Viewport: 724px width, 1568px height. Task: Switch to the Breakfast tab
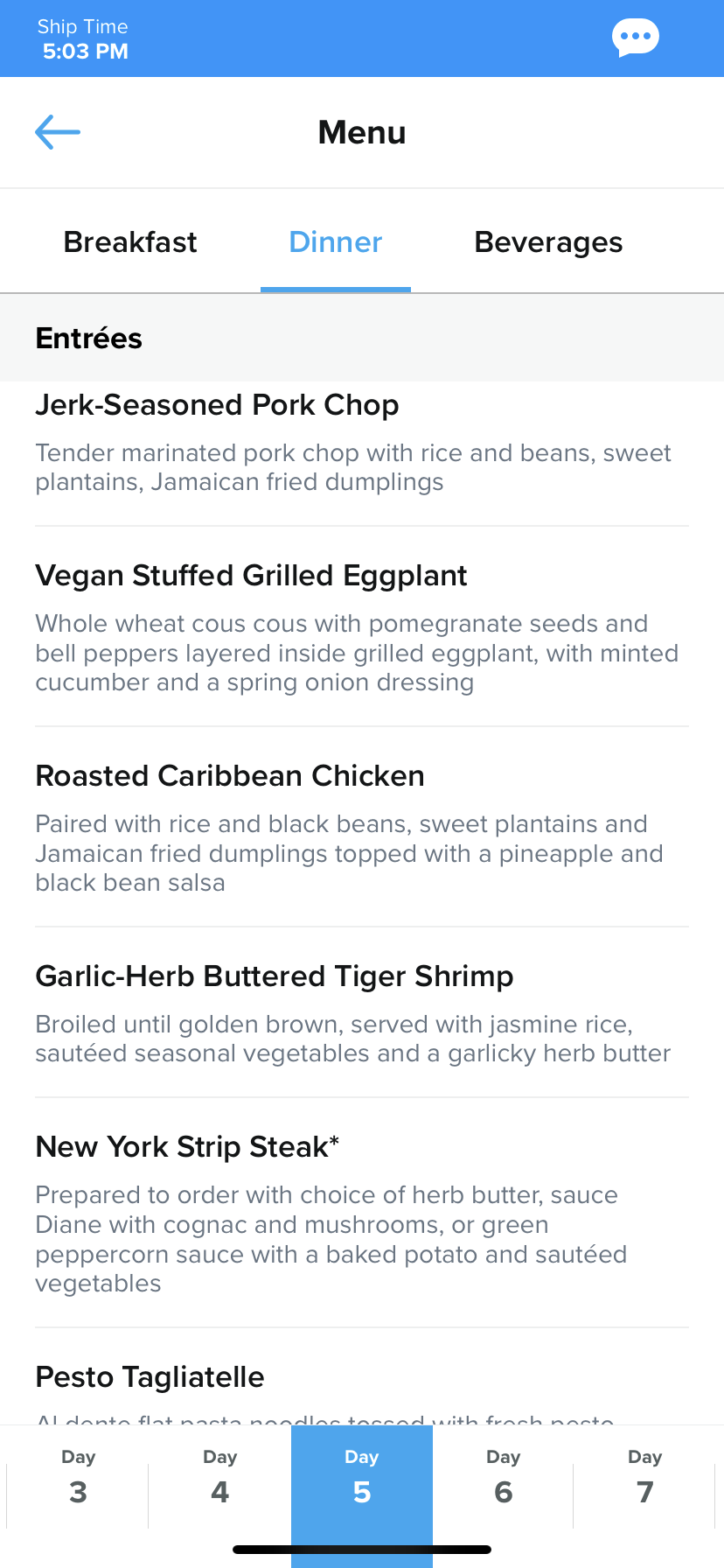129,242
